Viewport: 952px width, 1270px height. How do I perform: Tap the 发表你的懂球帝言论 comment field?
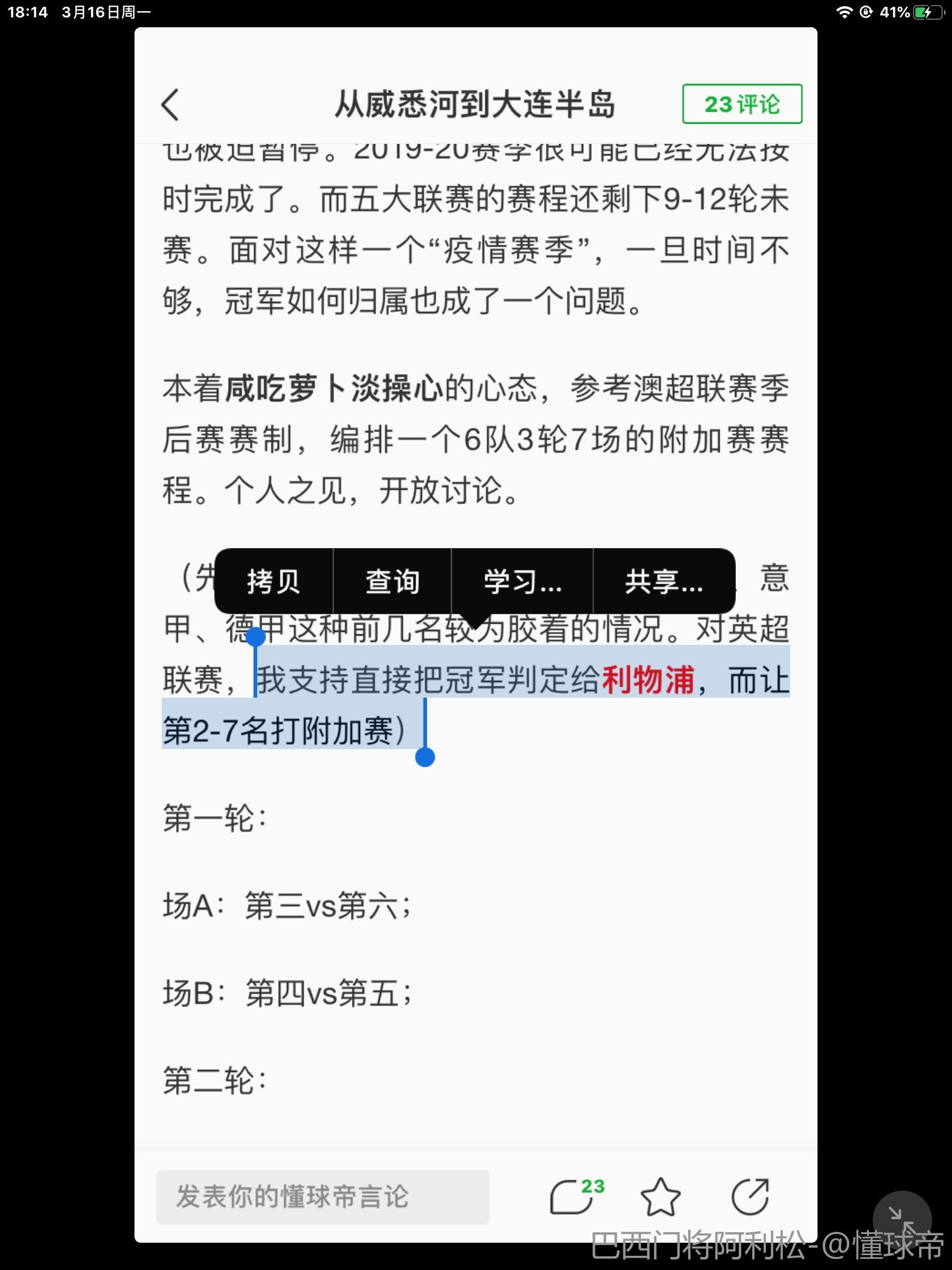322,1197
